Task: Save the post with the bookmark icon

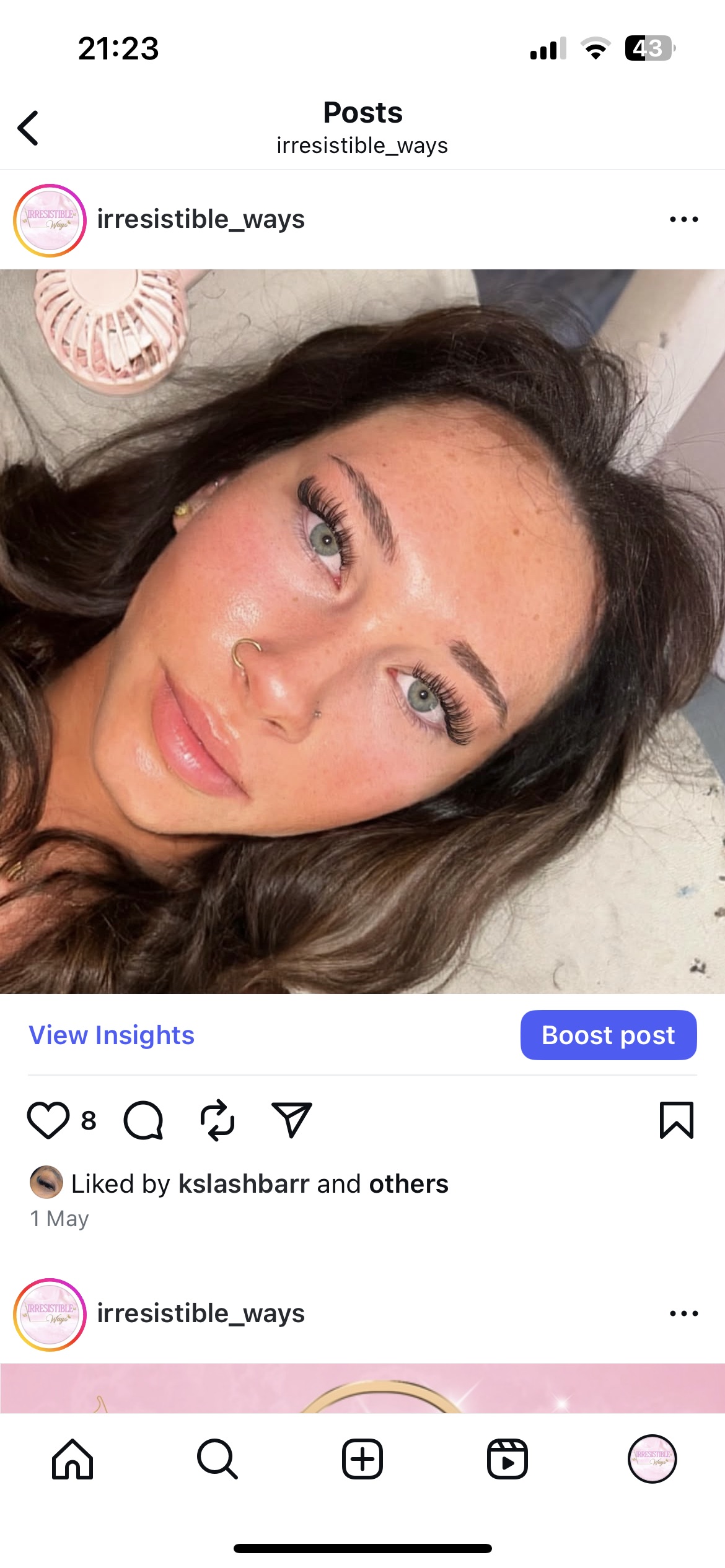Action: tap(676, 1120)
